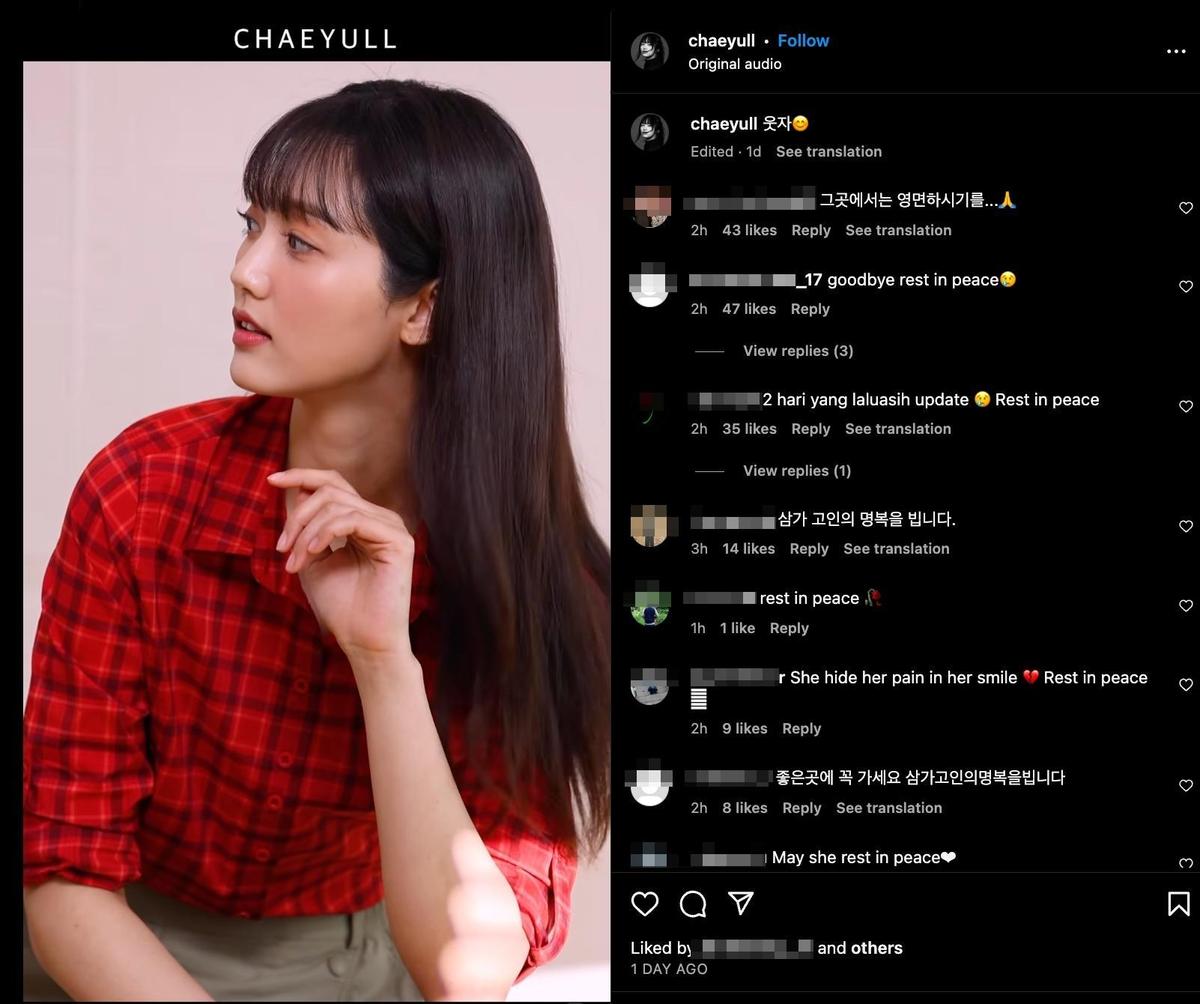View replies (3) under the goodbye comment
The height and width of the screenshot is (1004, 1200).
pos(797,351)
